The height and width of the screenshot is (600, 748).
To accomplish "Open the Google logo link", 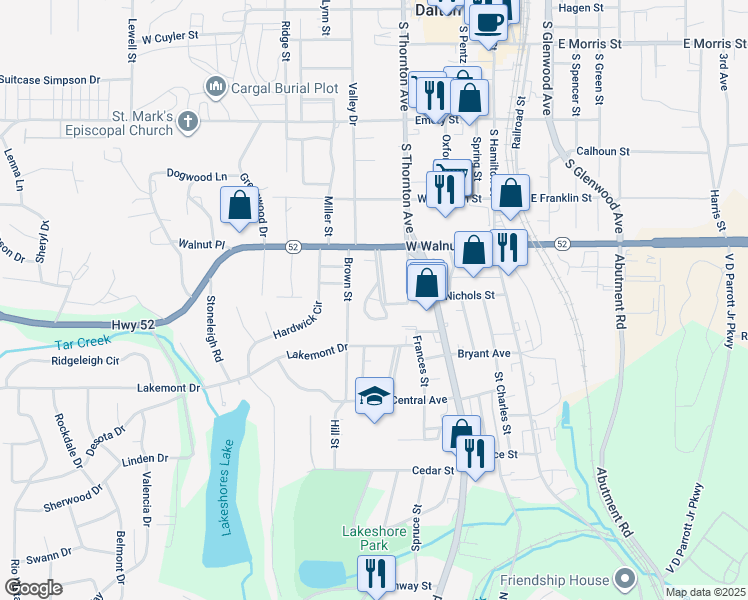I will (32, 588).
